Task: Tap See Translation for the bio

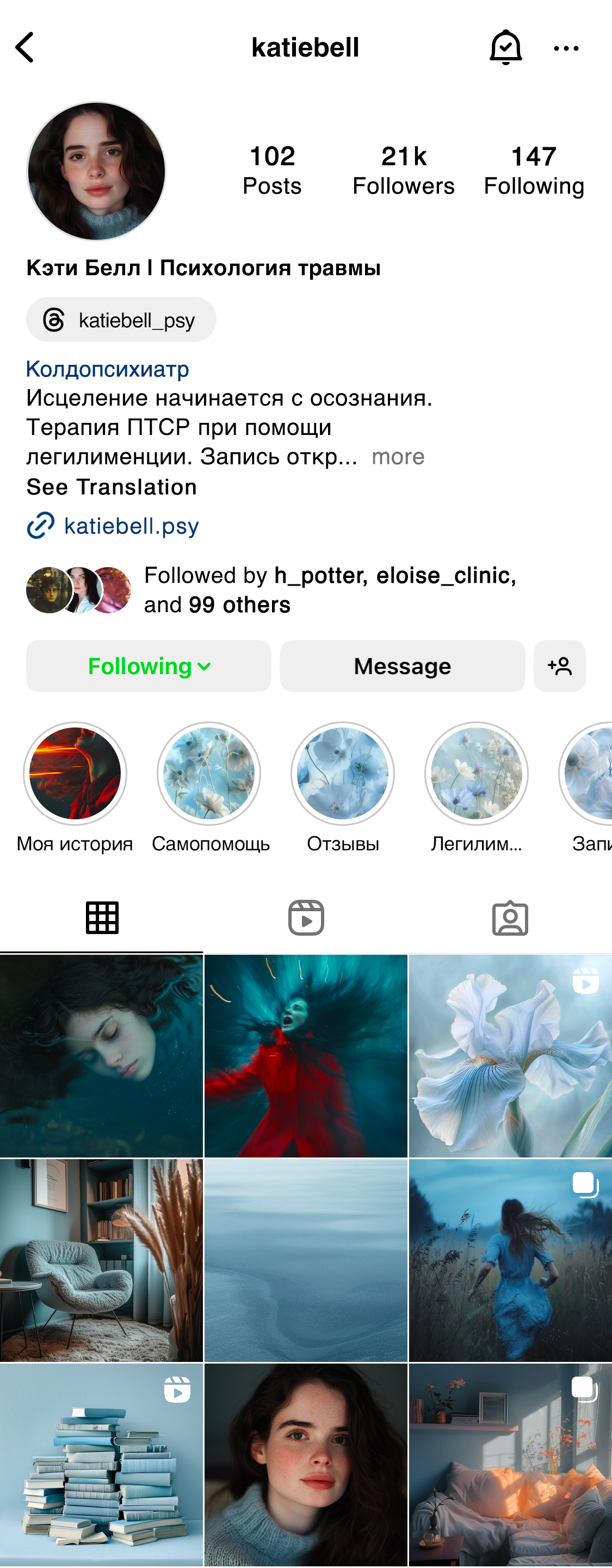Action: (x=112, y=487)
